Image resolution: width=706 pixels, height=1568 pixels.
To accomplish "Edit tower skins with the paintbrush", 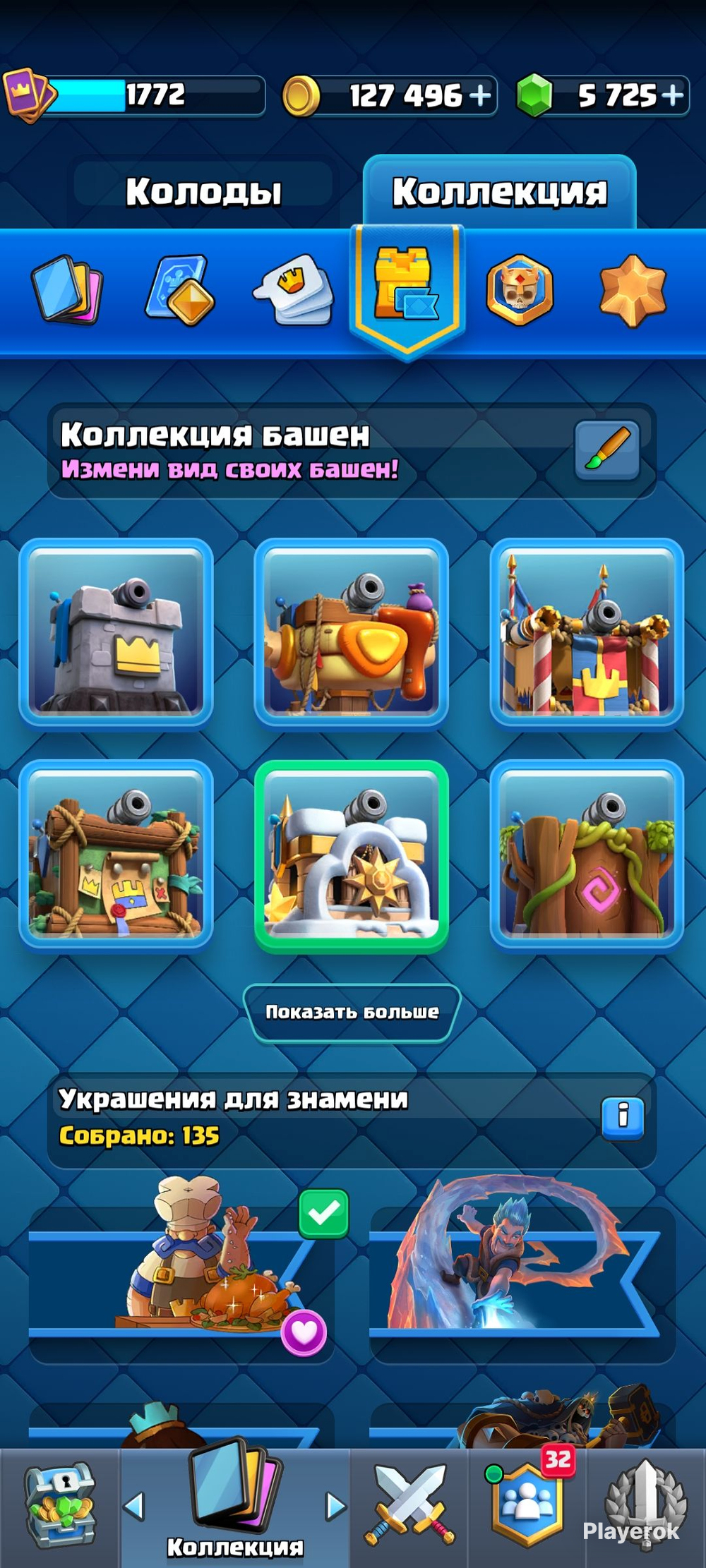I will (x=607, y=450).
